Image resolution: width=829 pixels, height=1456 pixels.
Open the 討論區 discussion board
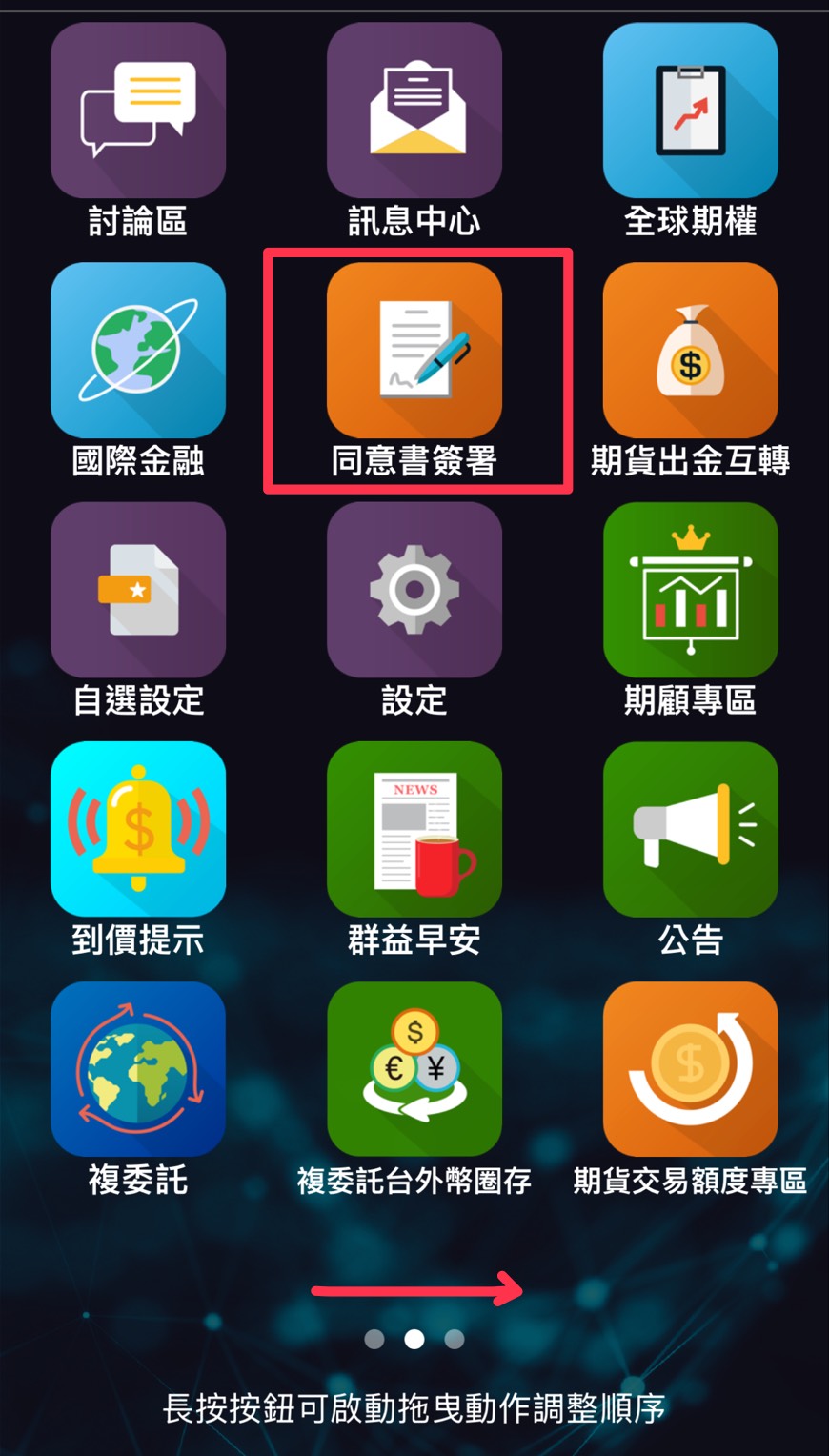138,111
